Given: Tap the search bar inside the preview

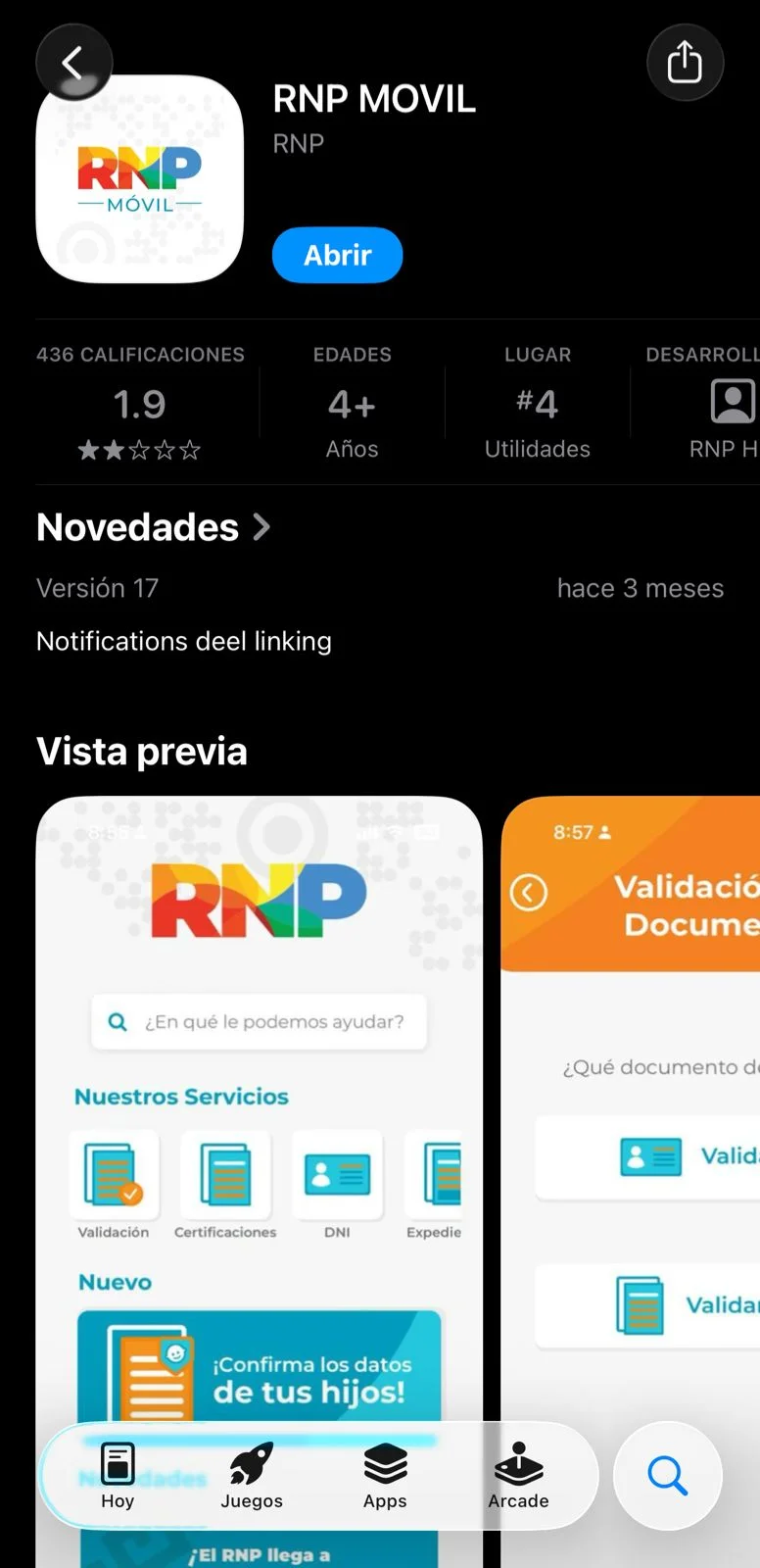Looking at the screenshot, I should [259, 1021].
